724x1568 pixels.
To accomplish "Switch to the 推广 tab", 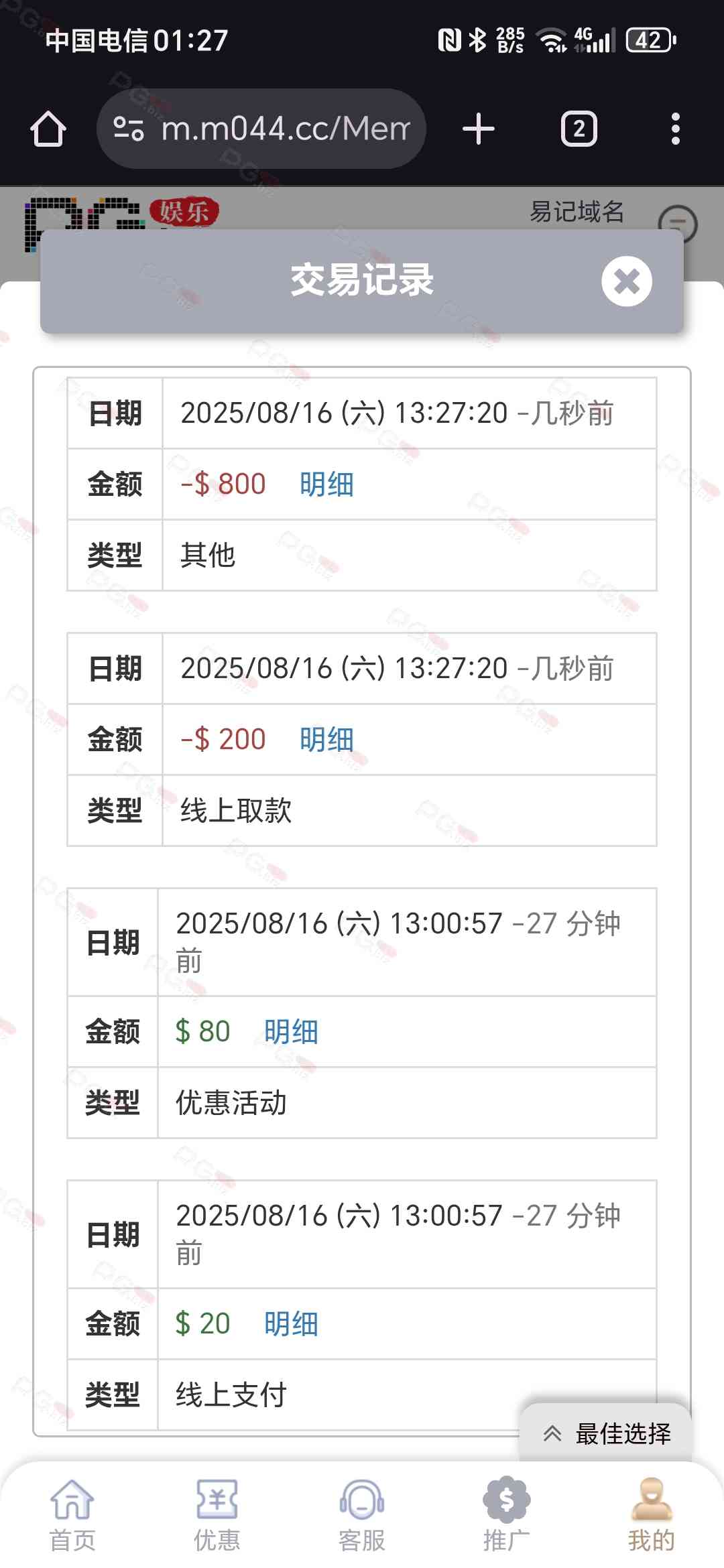I will click(507, 1516).
